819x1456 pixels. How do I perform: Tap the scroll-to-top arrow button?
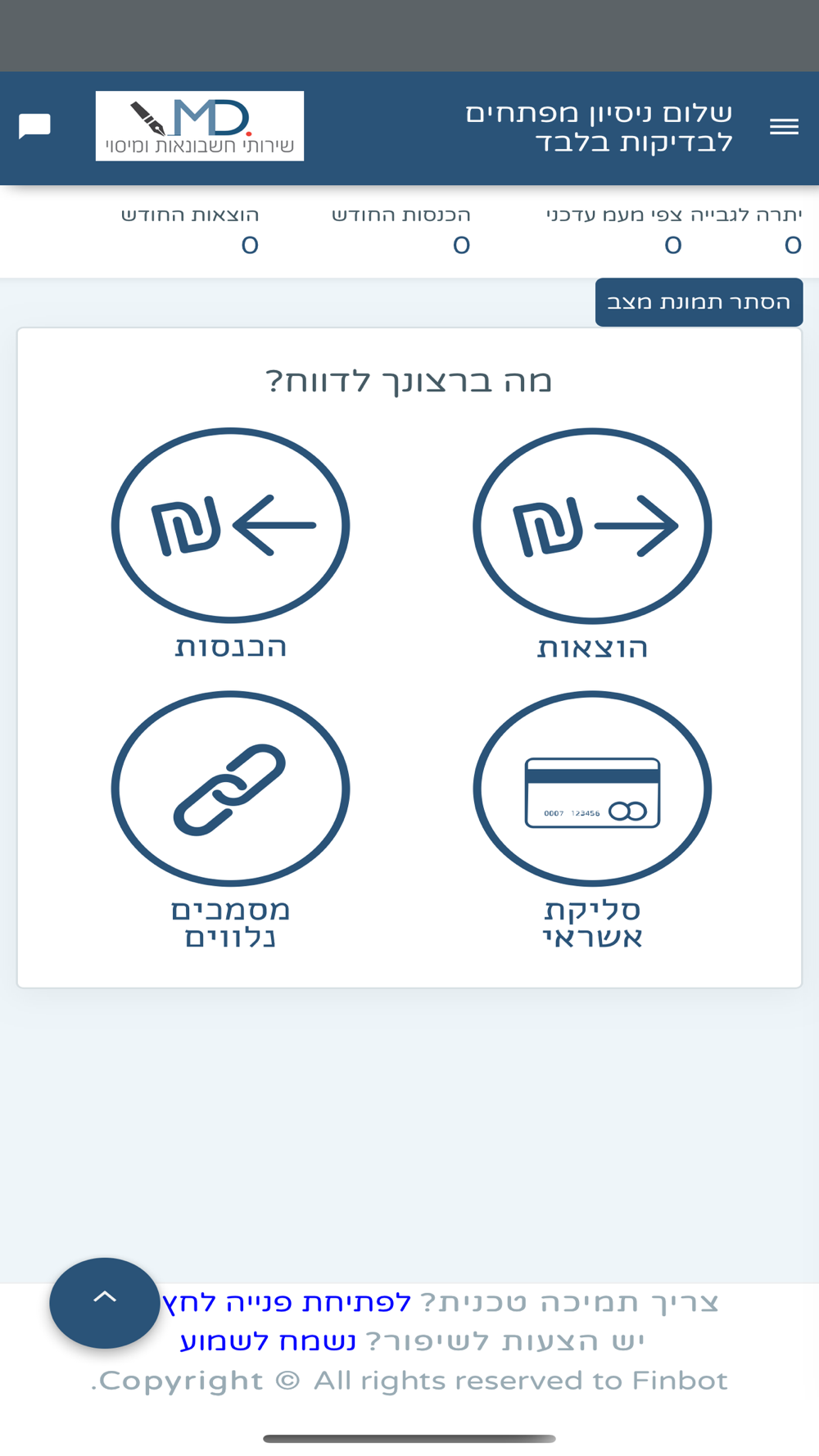tap(105, 1303)
